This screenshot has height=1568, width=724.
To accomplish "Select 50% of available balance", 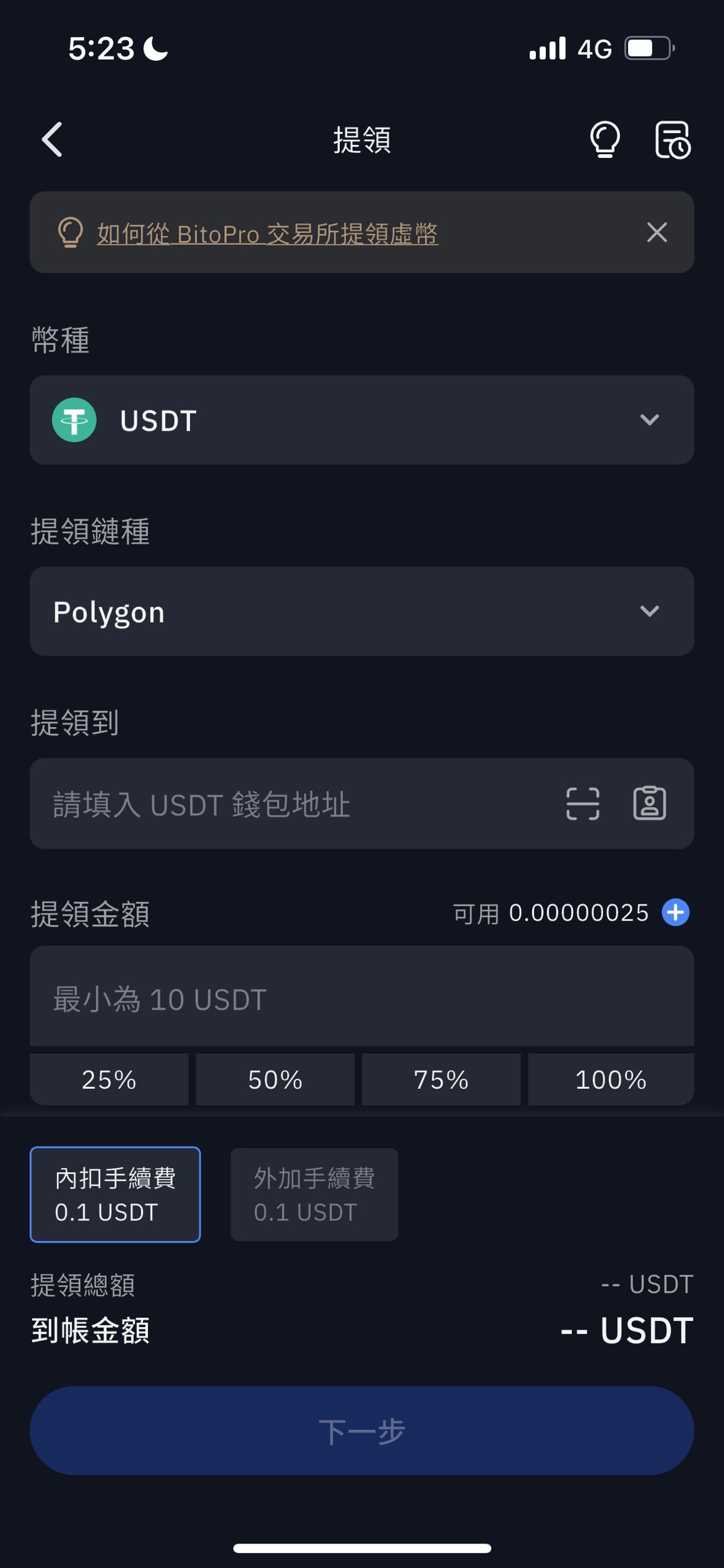I will (275, 1079).
